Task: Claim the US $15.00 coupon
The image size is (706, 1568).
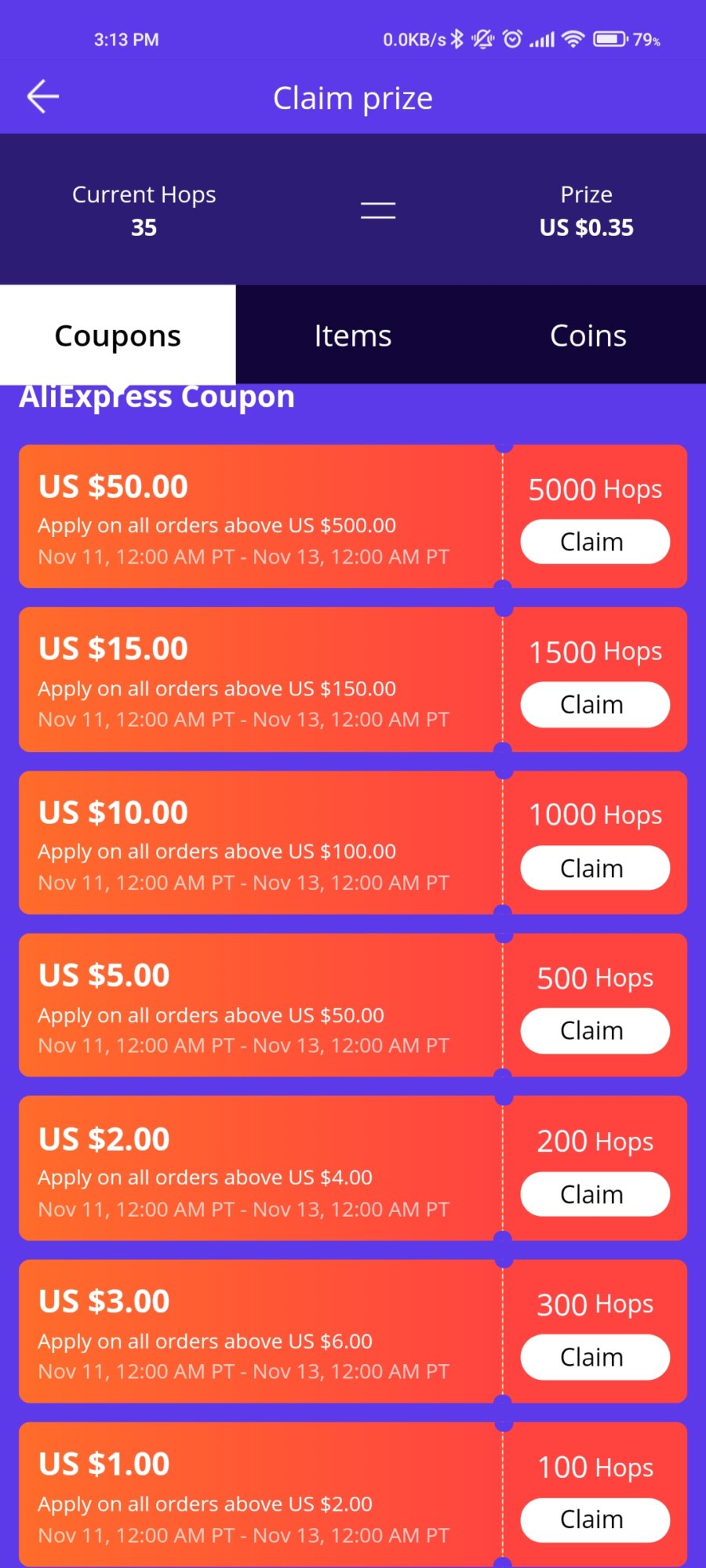Action: (x=595, y=705)
